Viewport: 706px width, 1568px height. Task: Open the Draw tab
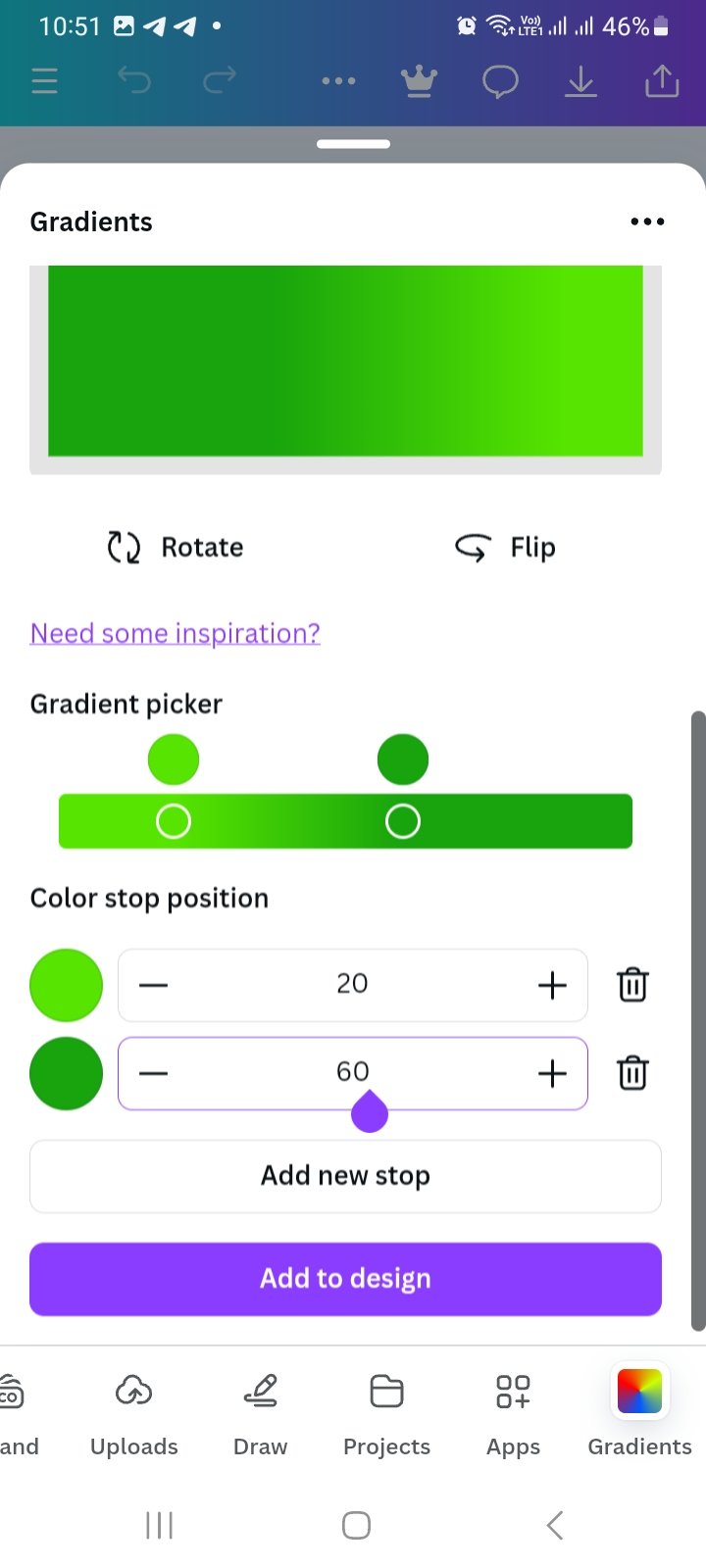tap(260, 1415)
